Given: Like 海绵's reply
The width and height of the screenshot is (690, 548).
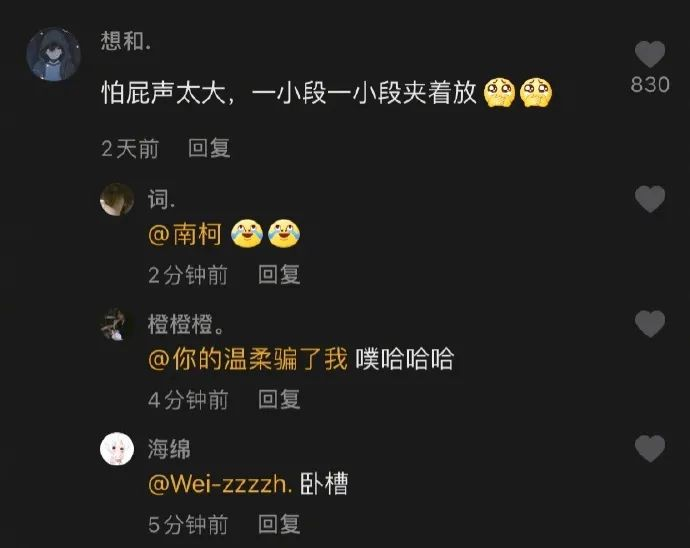Looking at the screenshot, I should 650,449.
